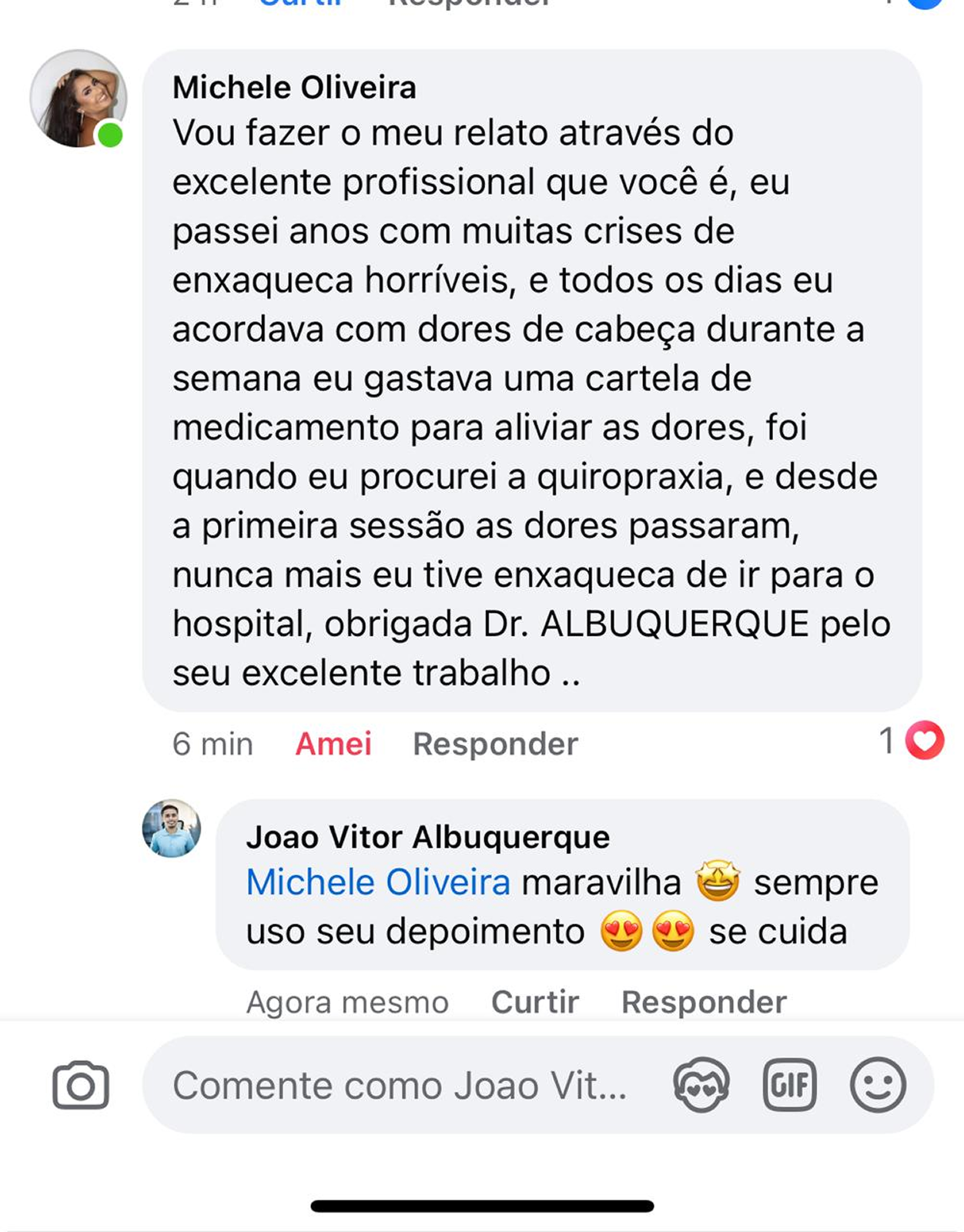Screen dimensions: 964x1232
Task: Open Joao Vitor Albuquerque's name on reply
Action: (x=428, y=837)
